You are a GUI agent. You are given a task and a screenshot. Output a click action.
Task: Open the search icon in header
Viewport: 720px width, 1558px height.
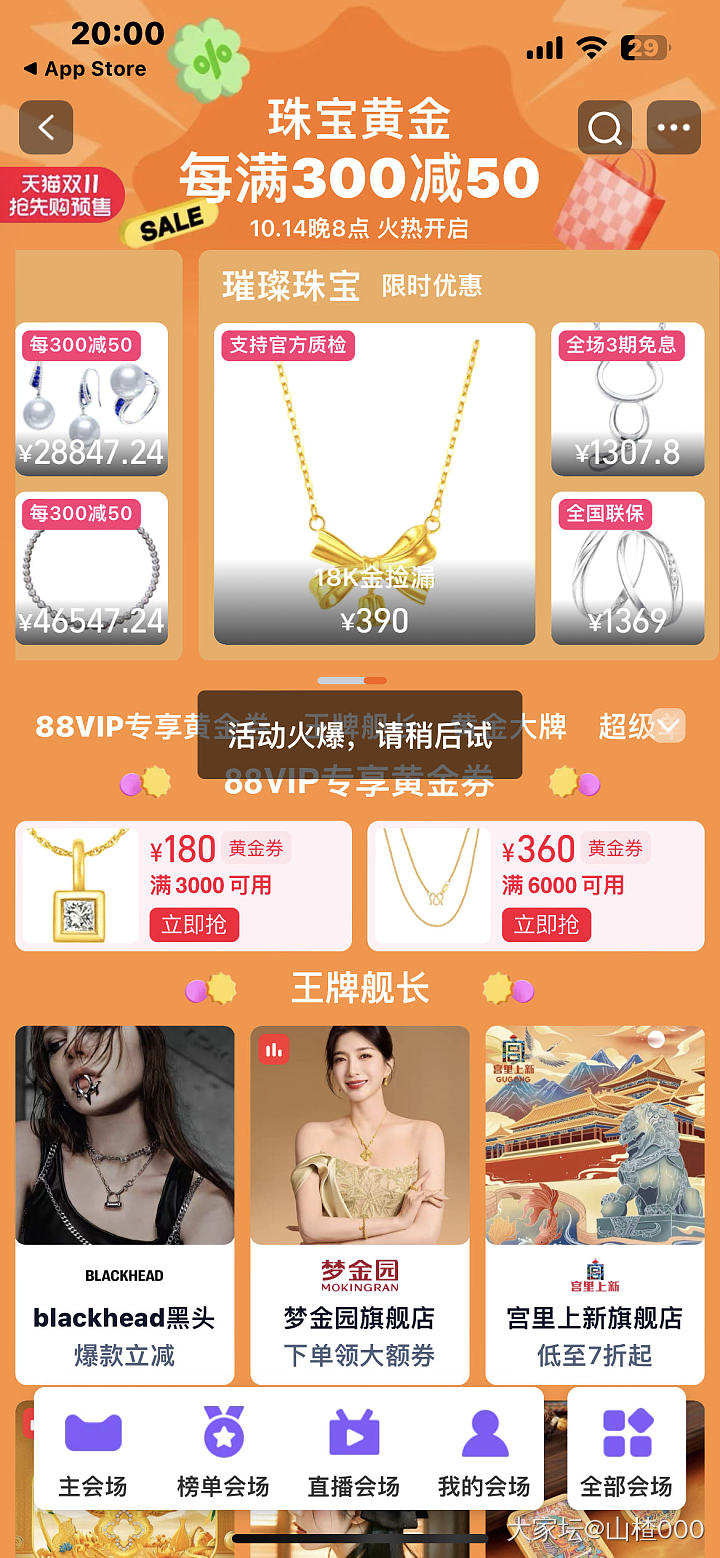[x=604, y=128]
